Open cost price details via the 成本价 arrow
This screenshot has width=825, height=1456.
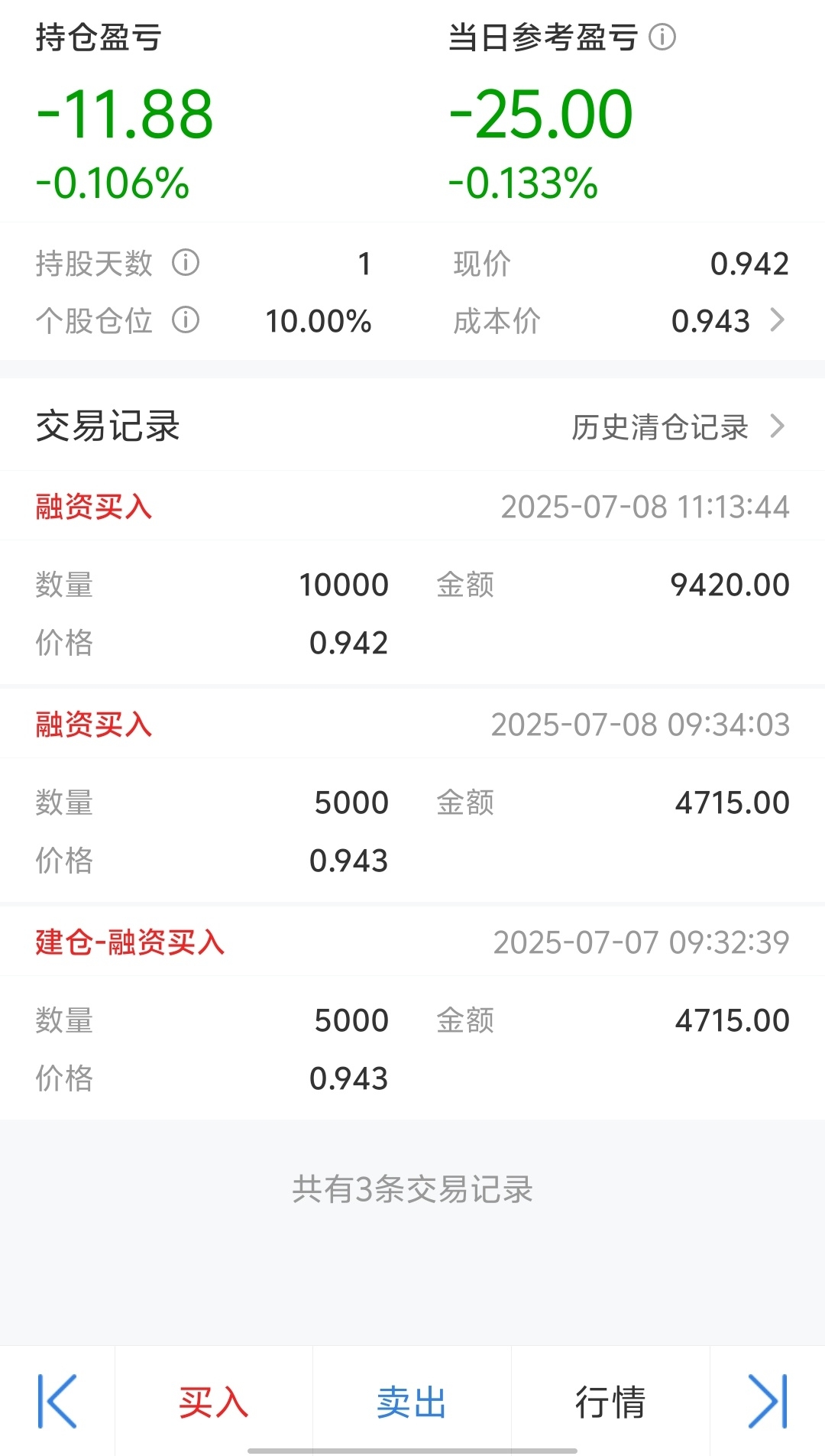(x=778, y=320)
